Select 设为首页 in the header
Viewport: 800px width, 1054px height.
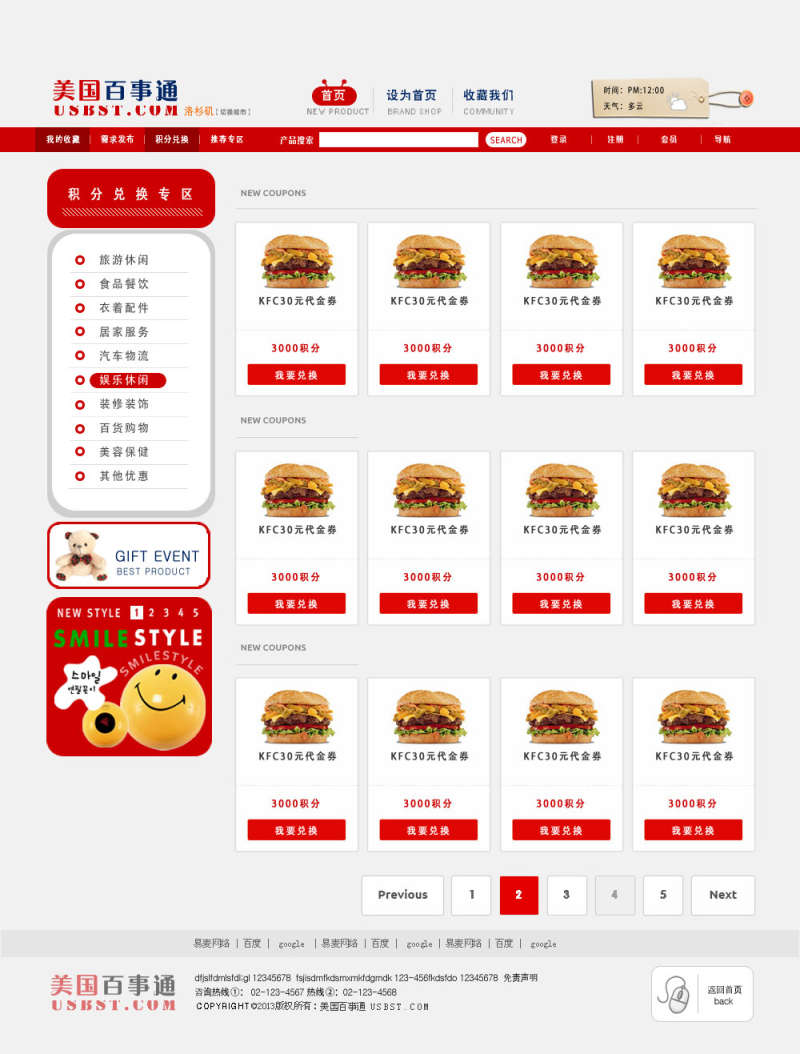tap(411, 96)
